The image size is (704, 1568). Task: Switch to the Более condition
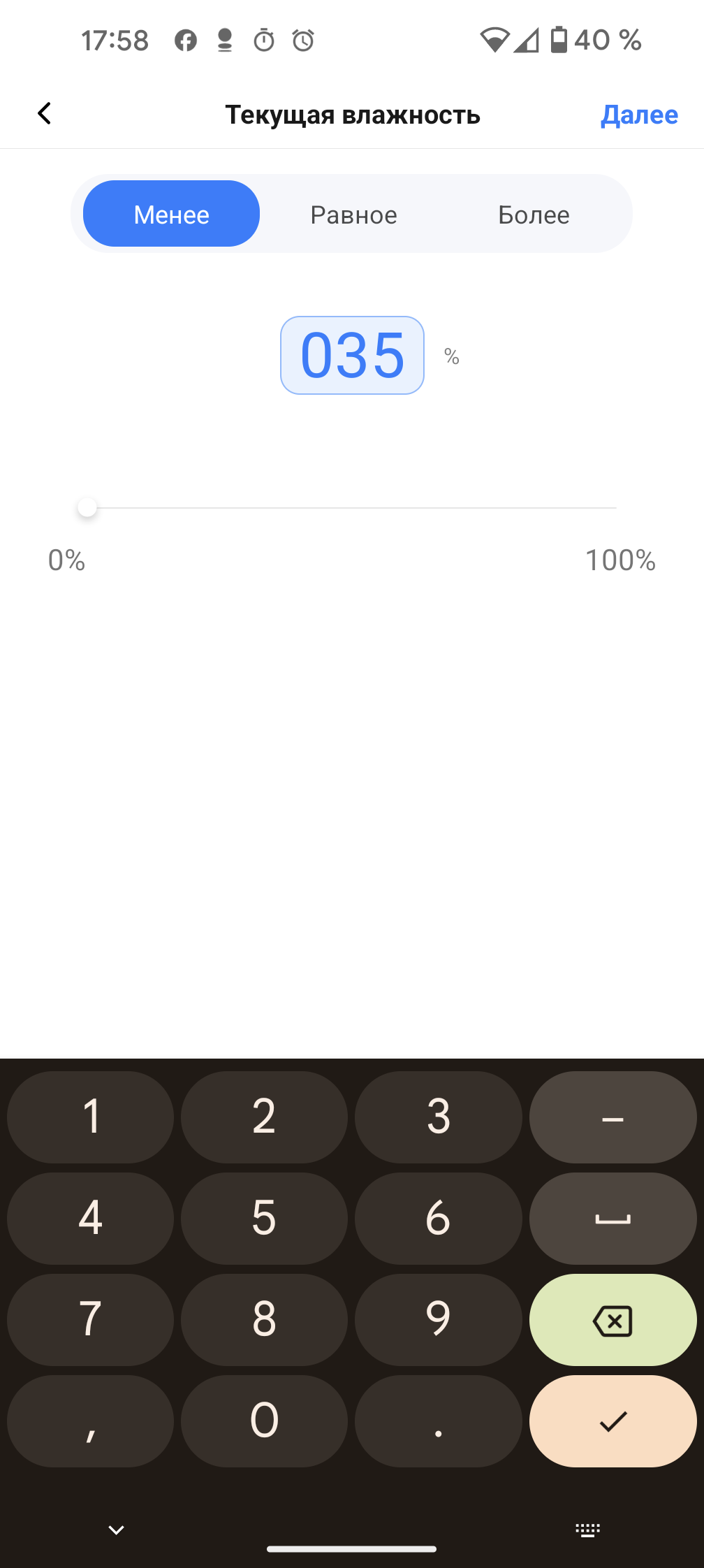(x=534, y=215)
